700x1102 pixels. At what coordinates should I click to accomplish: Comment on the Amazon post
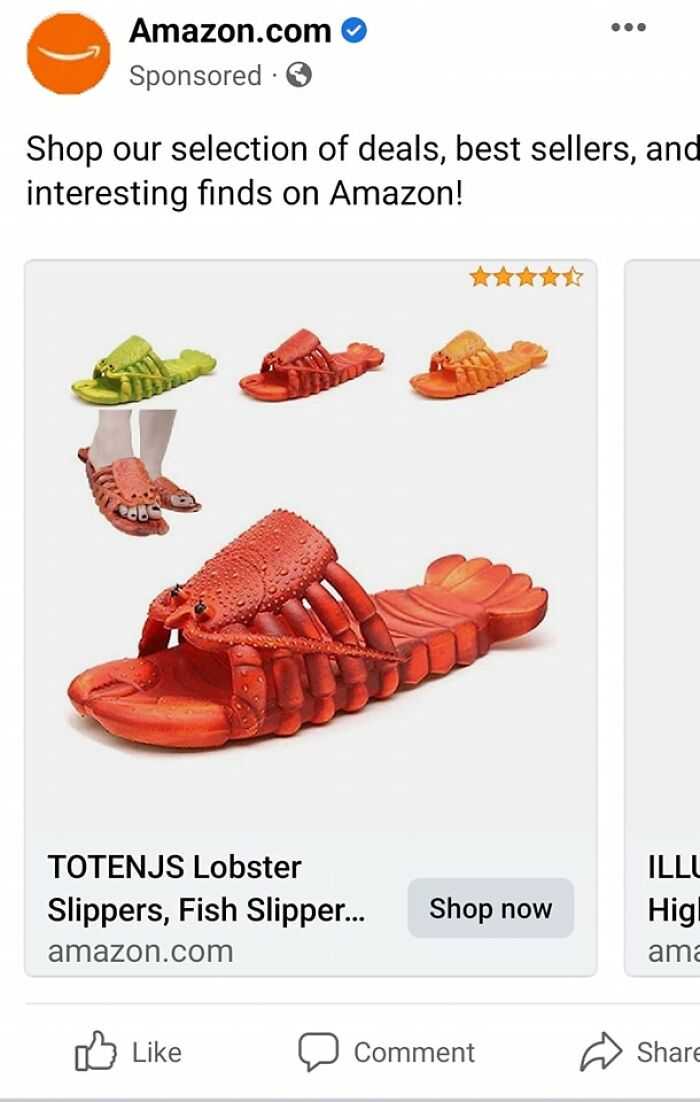pyautogui.click(x=386, y=1052)
